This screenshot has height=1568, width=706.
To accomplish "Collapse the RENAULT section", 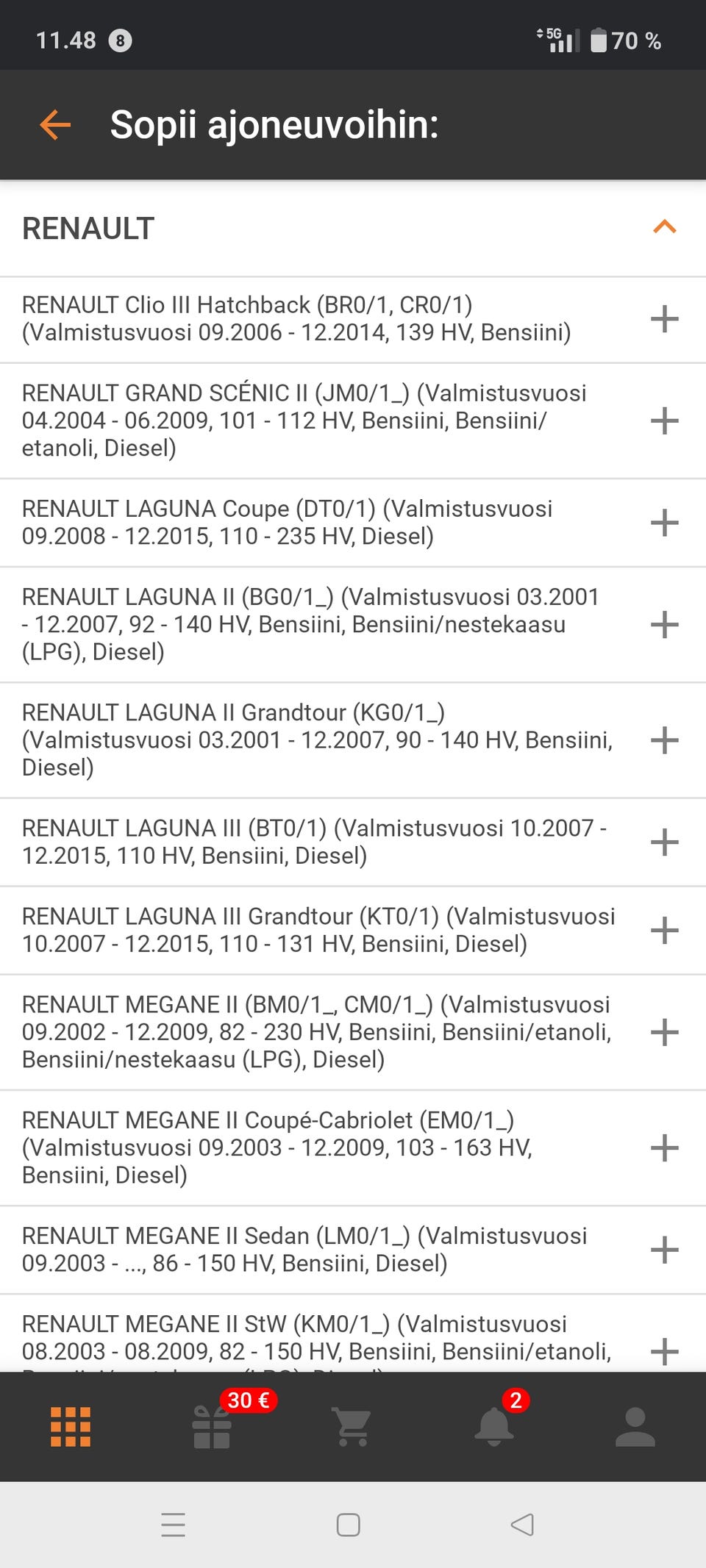I will pos(664,227).
